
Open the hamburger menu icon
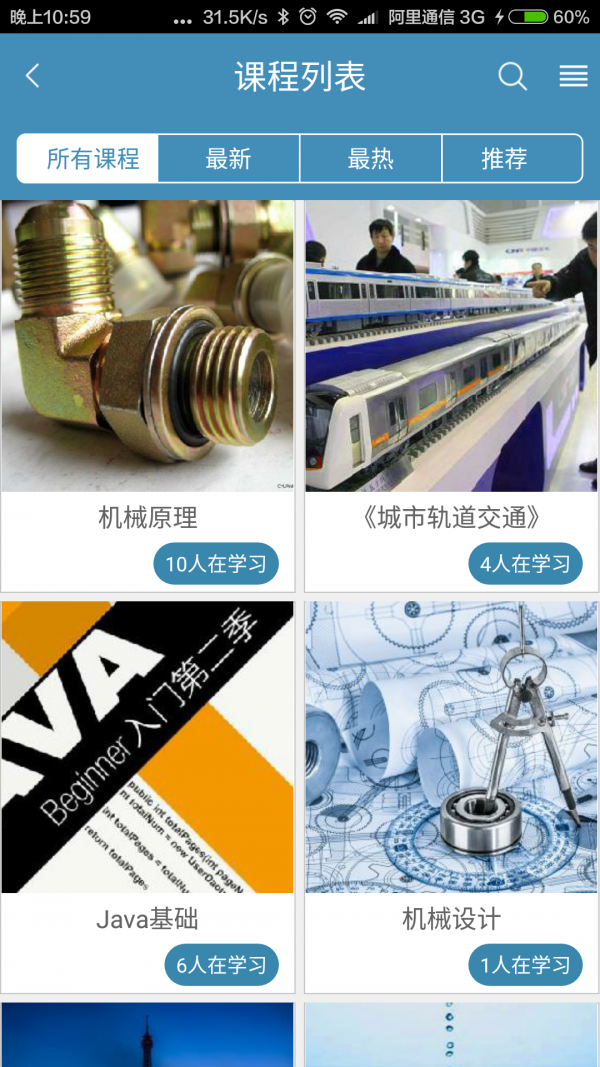573,76
